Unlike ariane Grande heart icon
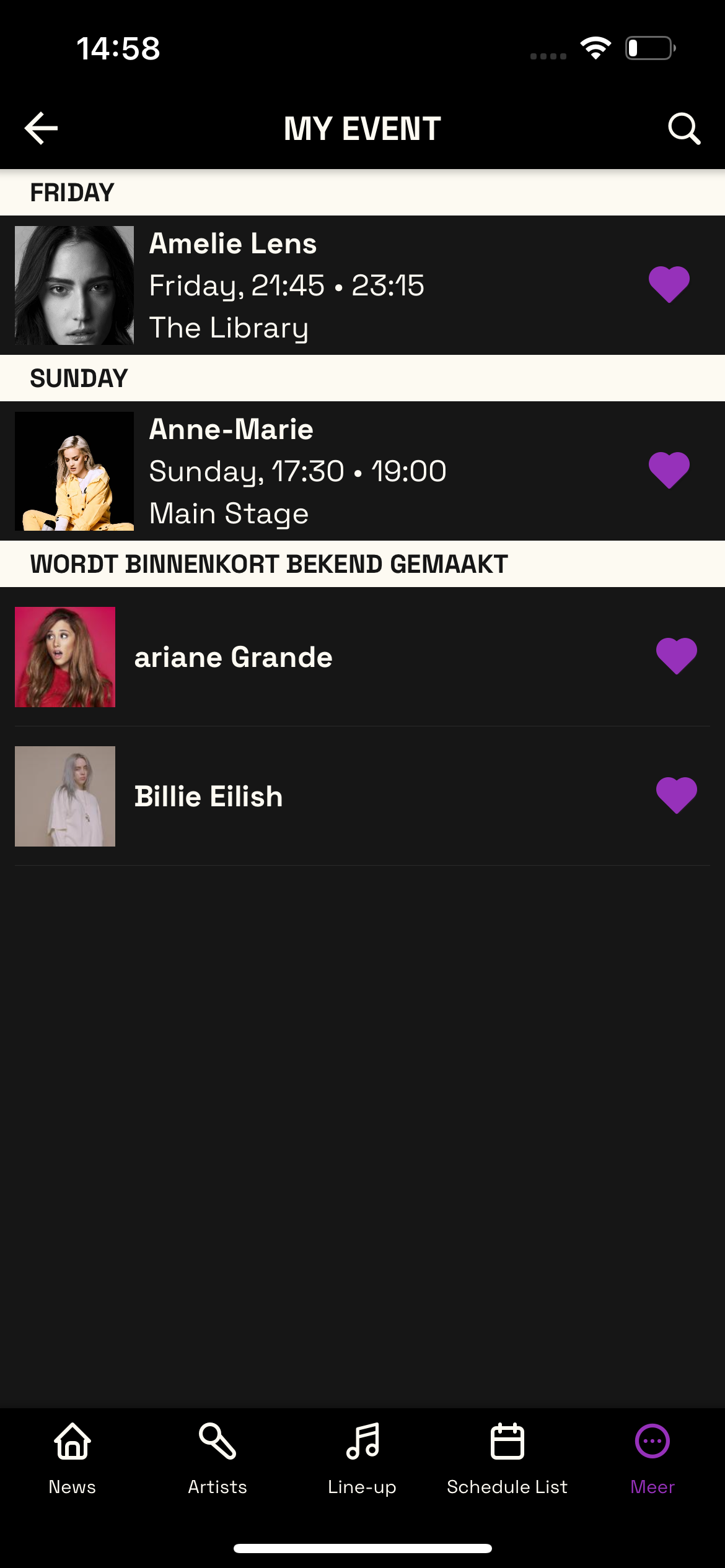Image resolution: width=725 pixels, height=1568 pixels. [677, 656]
